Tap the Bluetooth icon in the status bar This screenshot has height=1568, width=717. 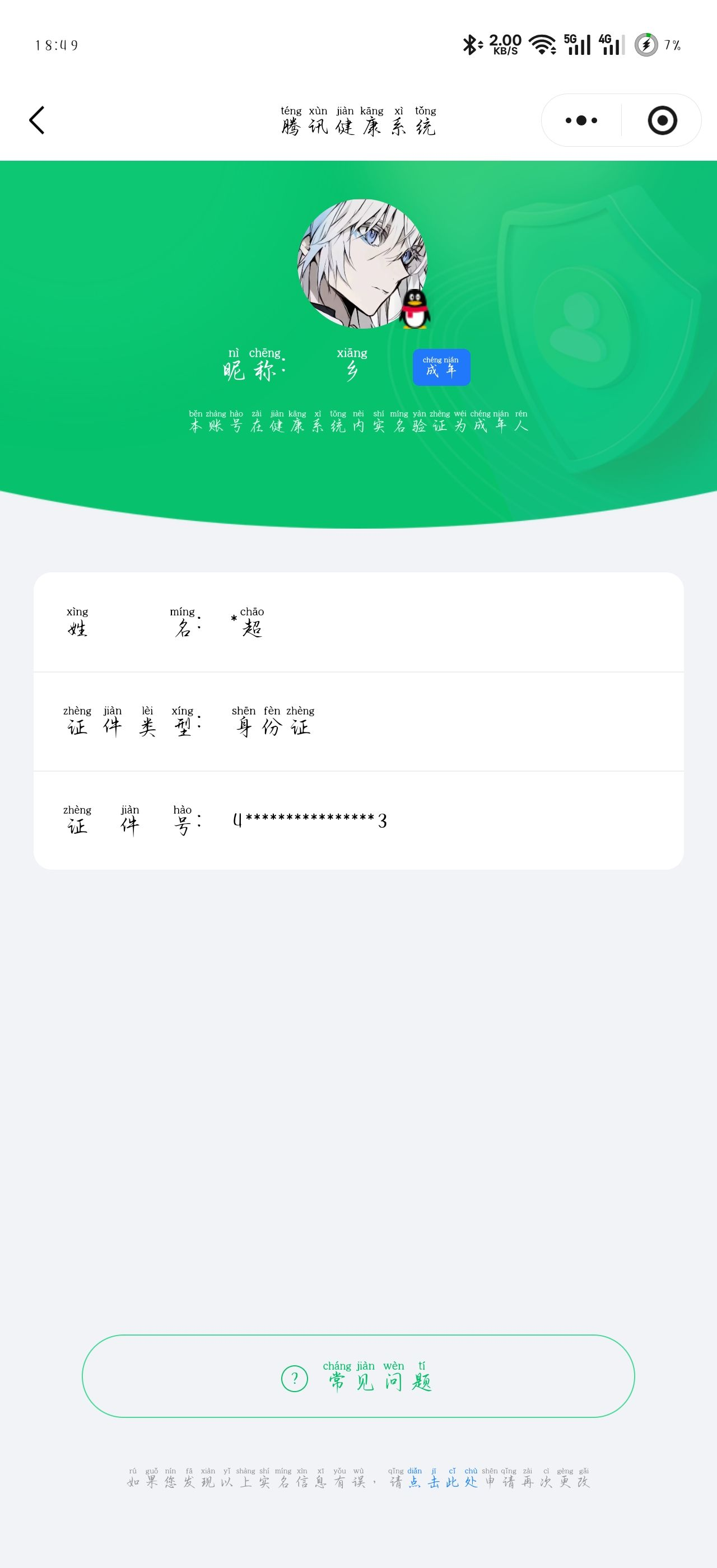(471, 44)
